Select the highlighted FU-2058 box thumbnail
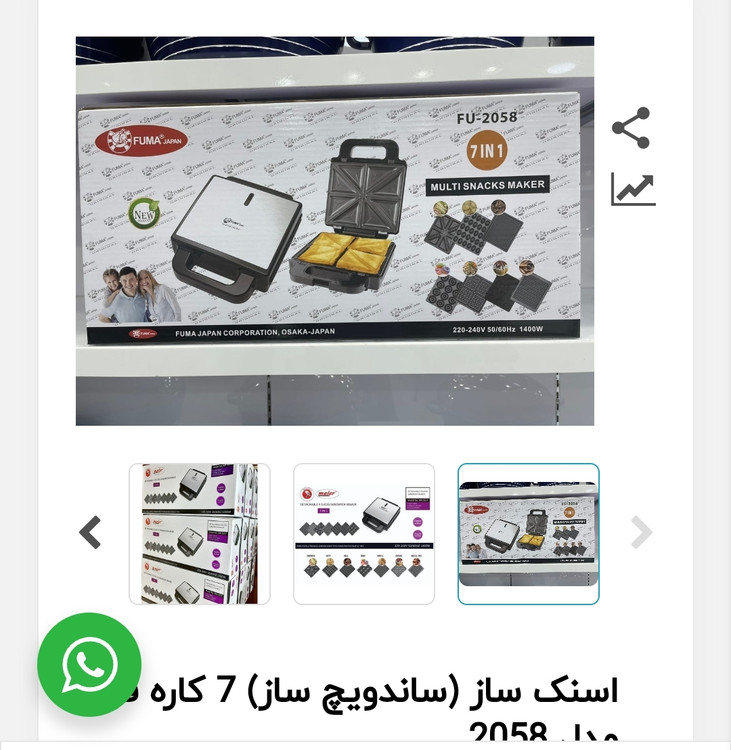Viewport: 731px width, 750px height. tap(528, 534)
